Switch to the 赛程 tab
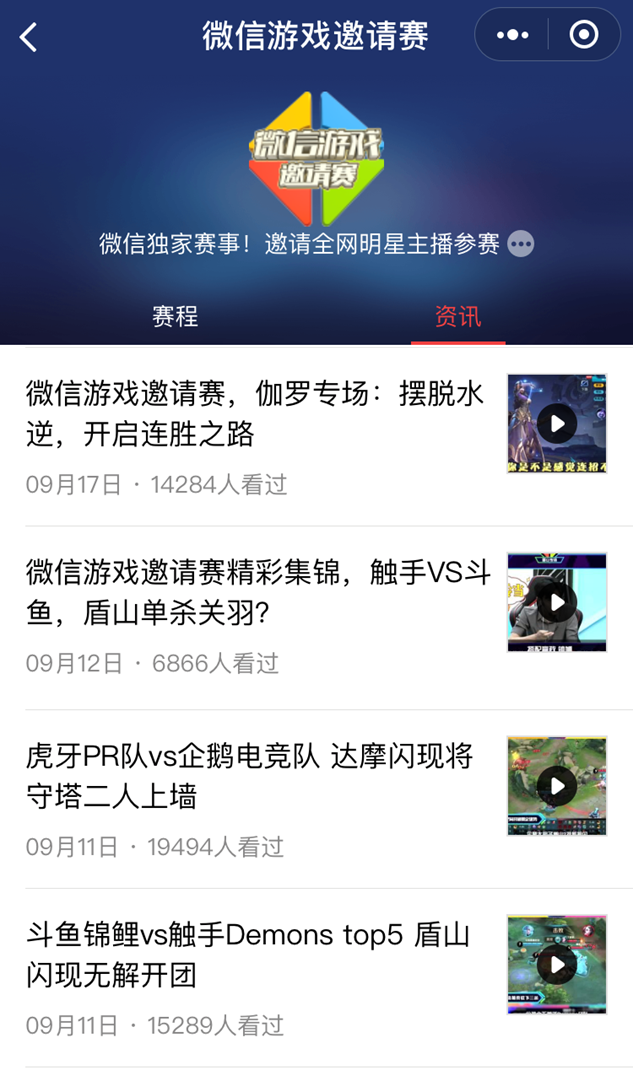The width and height of the screenshot is (633, 1074). pyautogui.click(x=175, y=317)
